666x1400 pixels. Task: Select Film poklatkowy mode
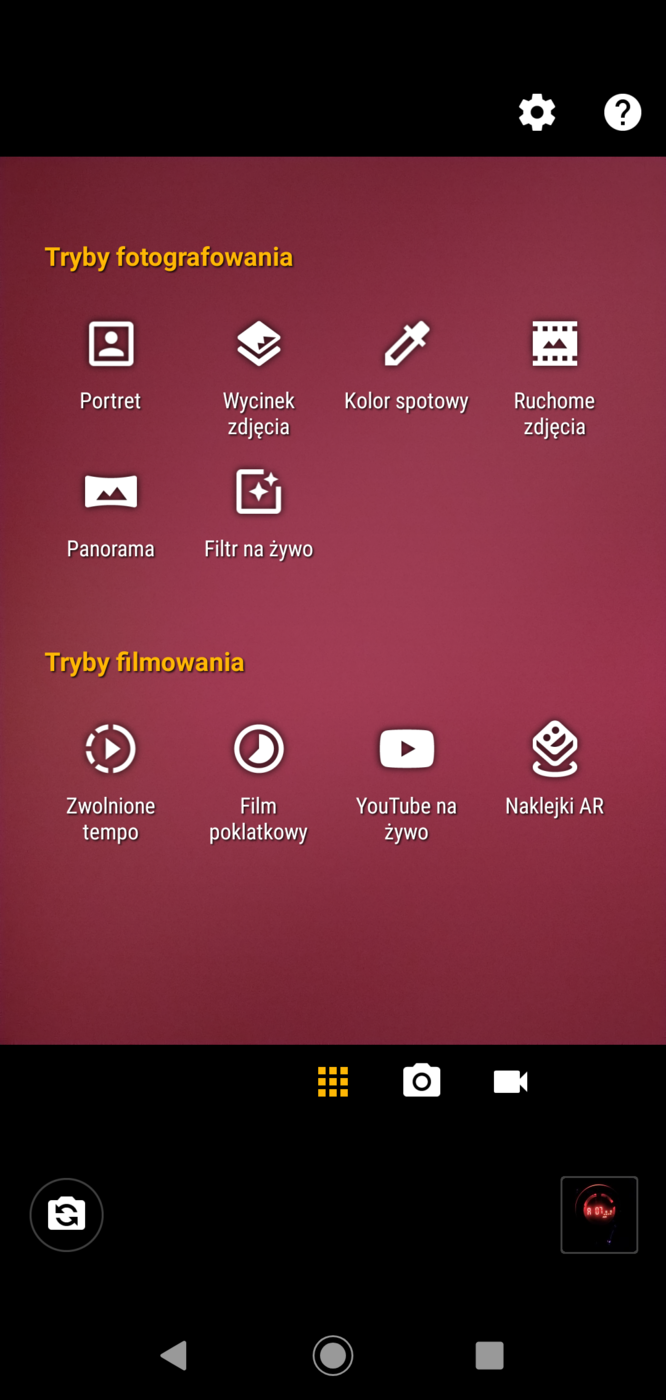coord(258,780)
